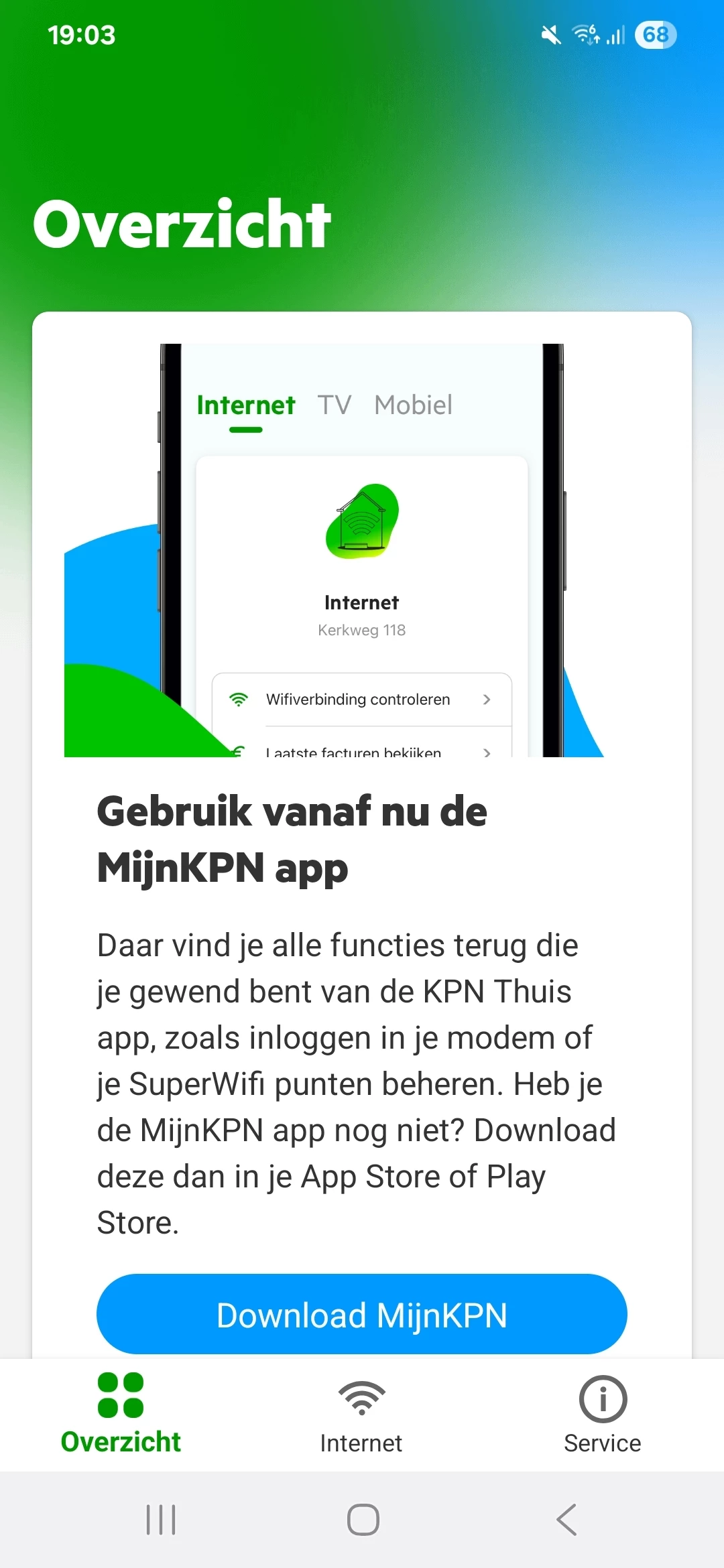Switch to the Internet tab
The image size is (724, 1568).
click(361, 1415)
